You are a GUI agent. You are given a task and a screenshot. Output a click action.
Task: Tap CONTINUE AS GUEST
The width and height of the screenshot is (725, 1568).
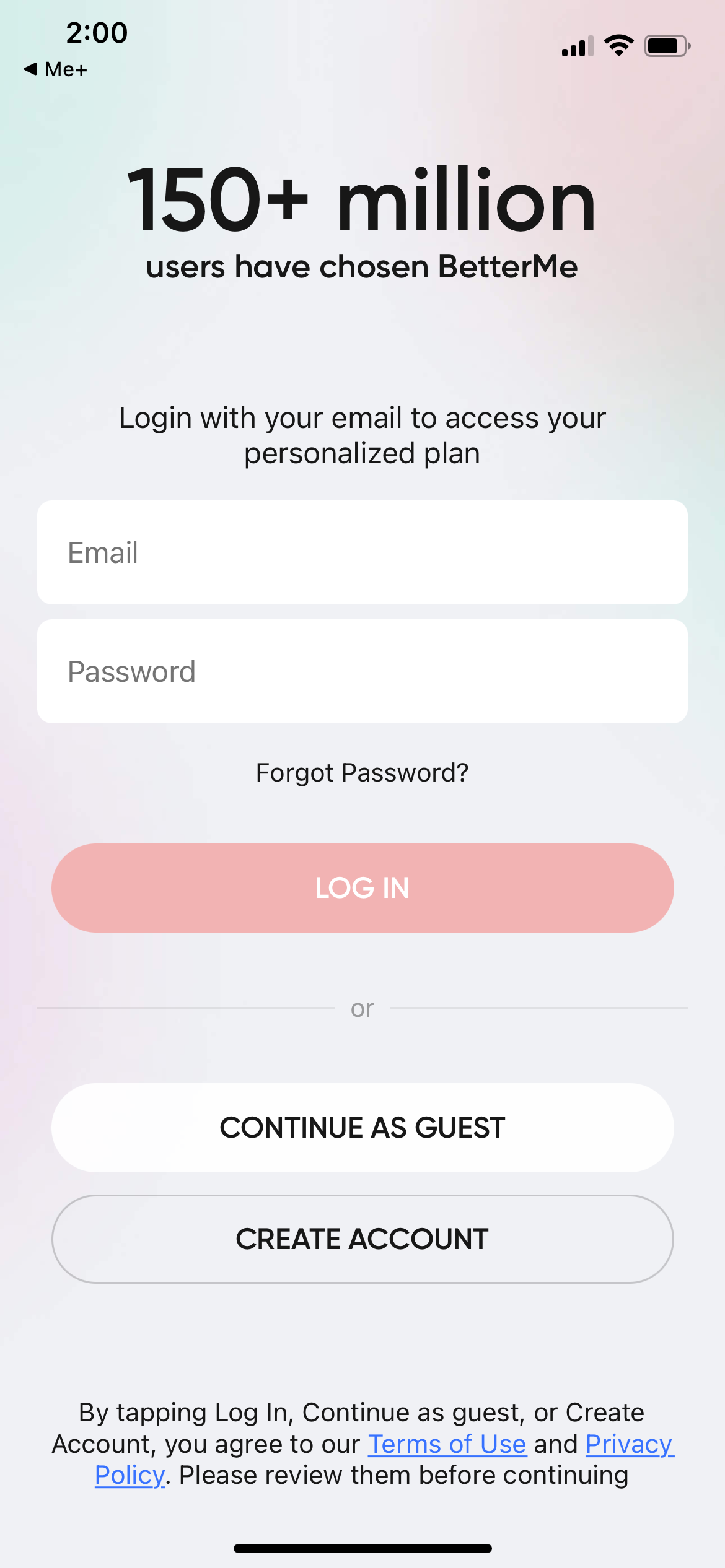[362, 1127]
